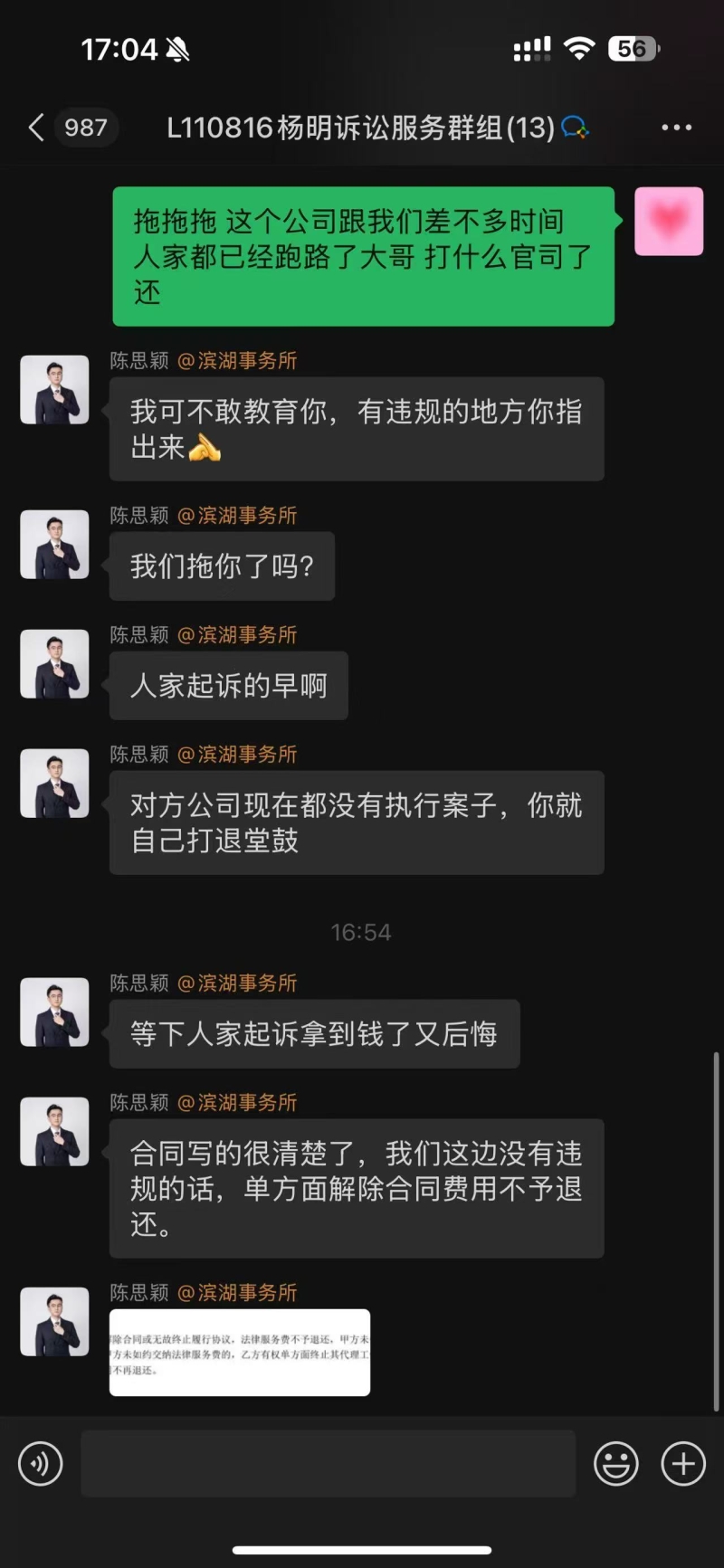Open the group chat overflow menu
724x1568 pixels.
coord(676,128)
